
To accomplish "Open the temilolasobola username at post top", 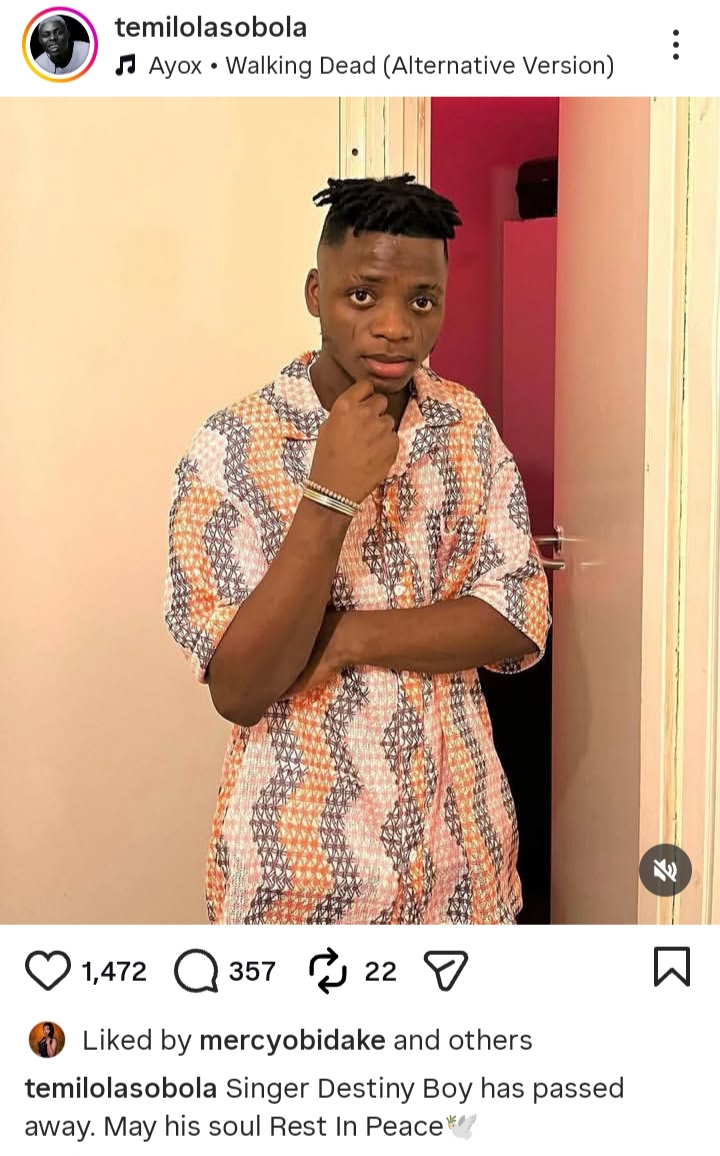I will 210,27.
